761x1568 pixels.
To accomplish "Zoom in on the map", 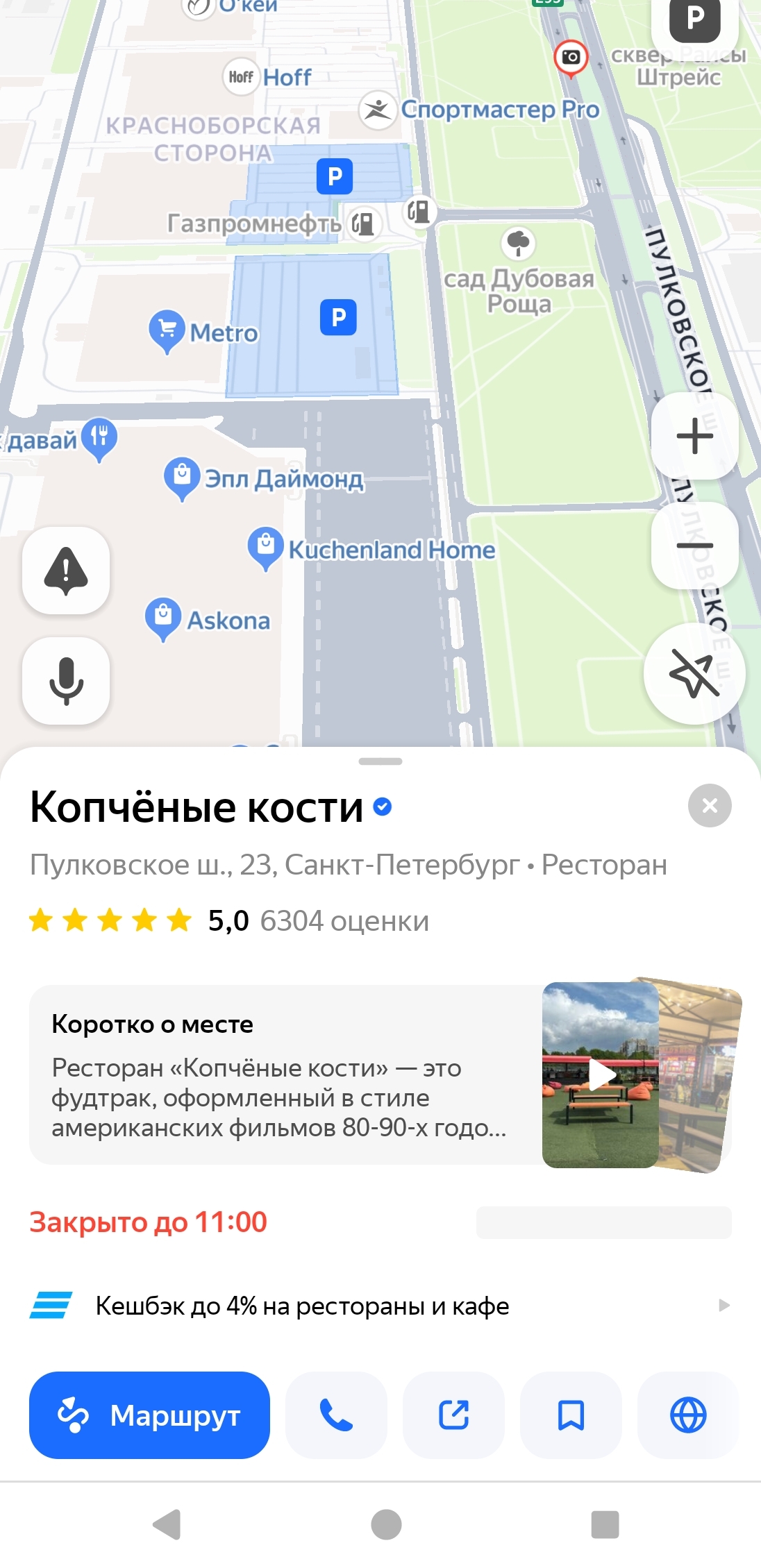I will 694,437.
